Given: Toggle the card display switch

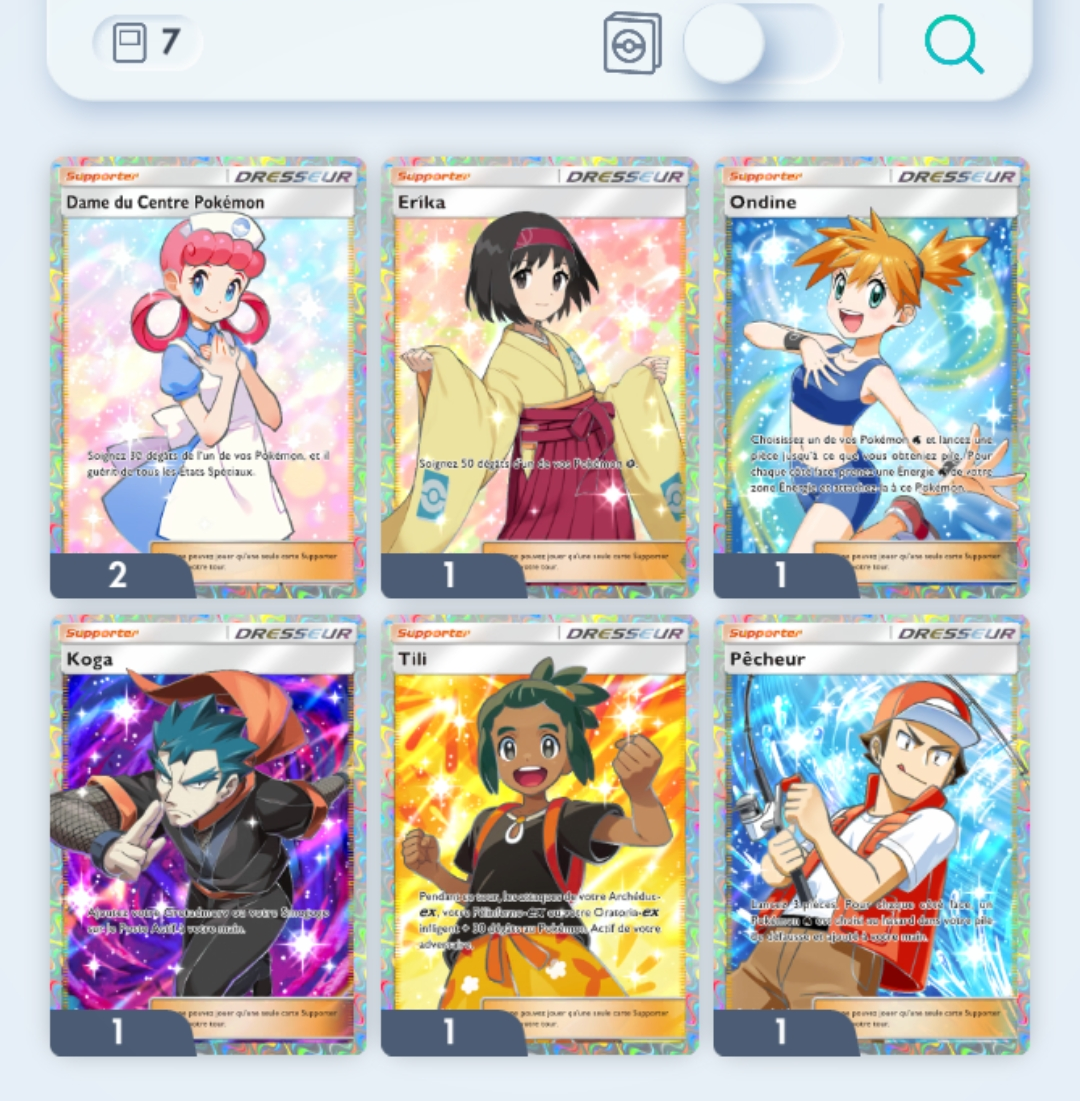Looking at the screenshot, I should [x=760, y=43].
